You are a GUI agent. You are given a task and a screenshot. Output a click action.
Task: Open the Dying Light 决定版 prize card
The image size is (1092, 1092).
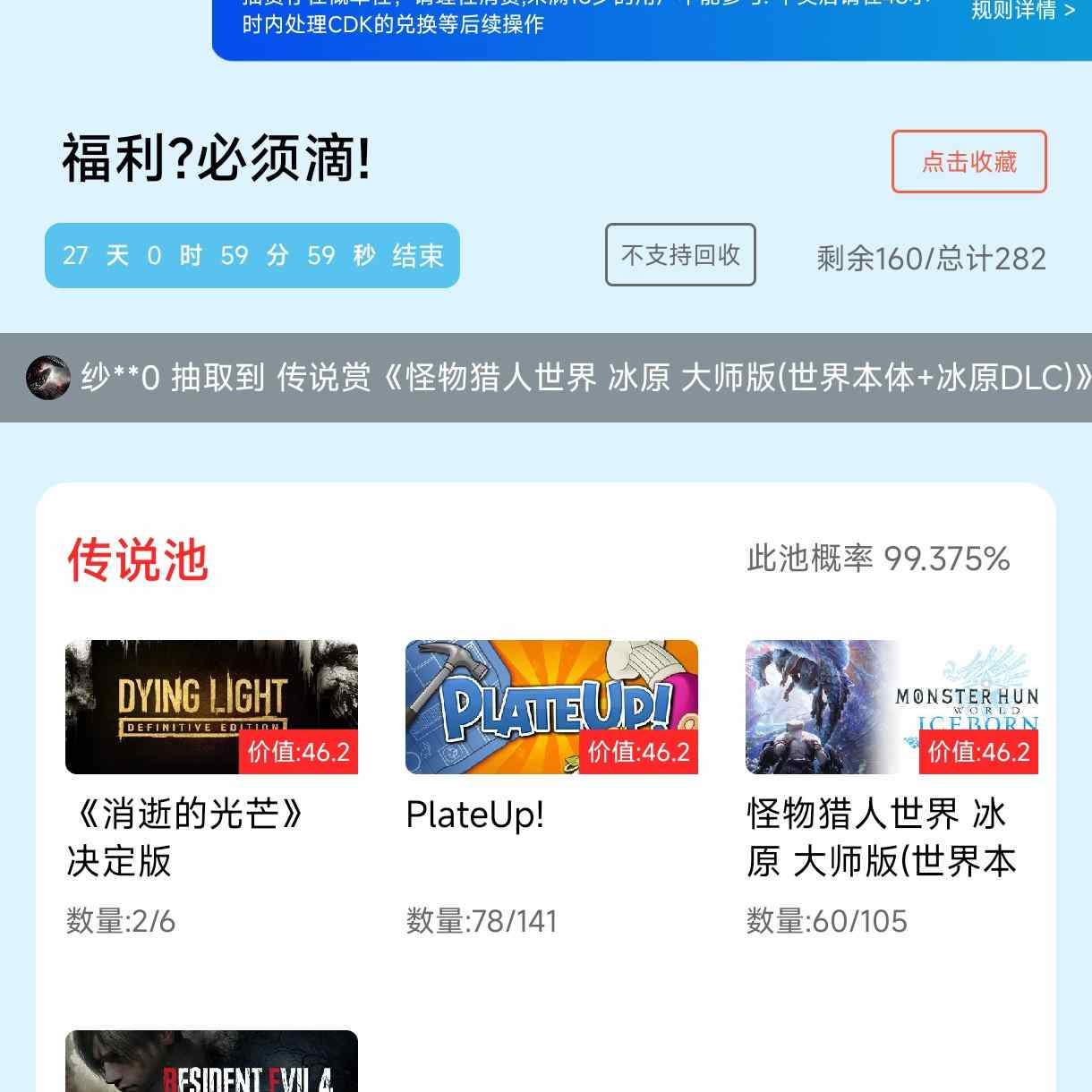pyautogui.click(x=211, y=707)
